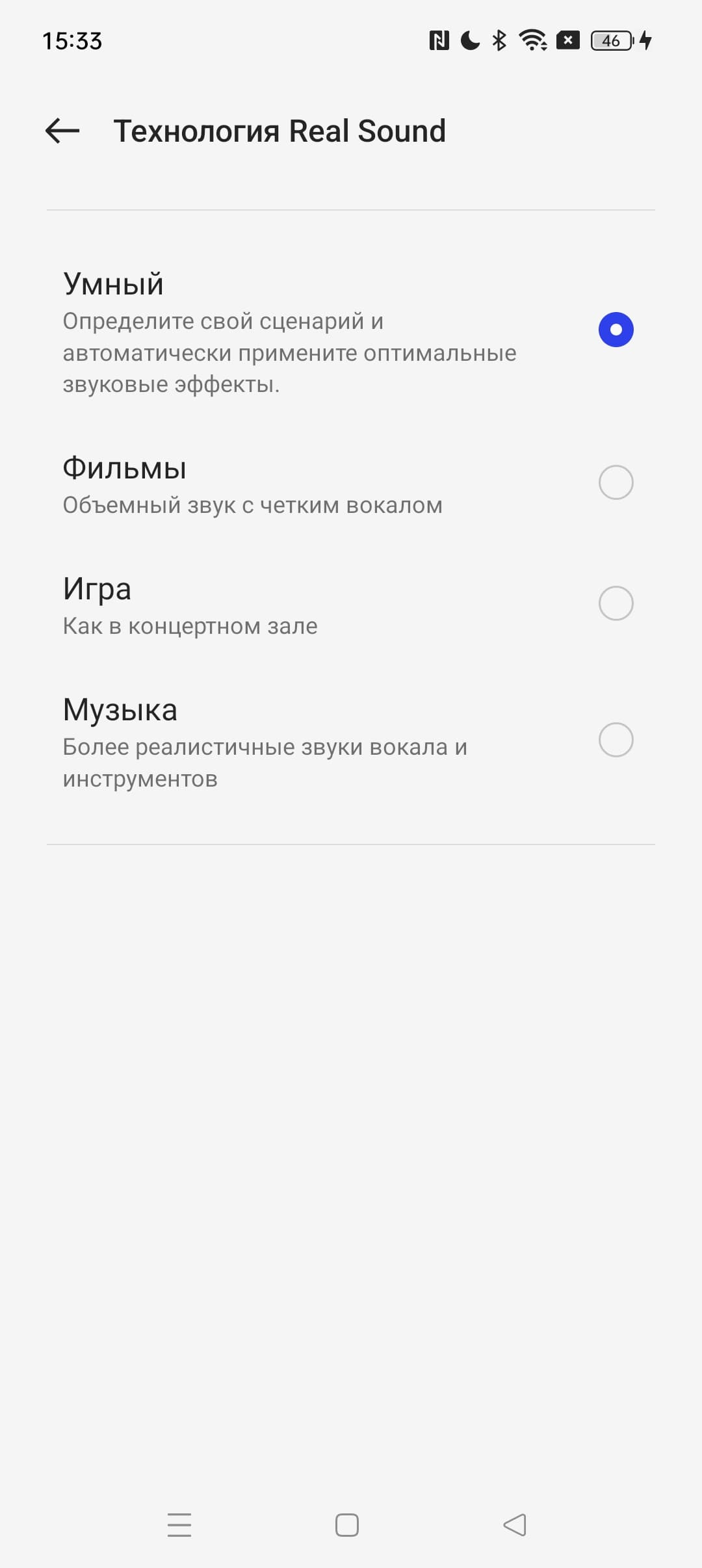Pick the Музыка sound mode
Screen dimensions: 702x1568
(x=615, y=740)
